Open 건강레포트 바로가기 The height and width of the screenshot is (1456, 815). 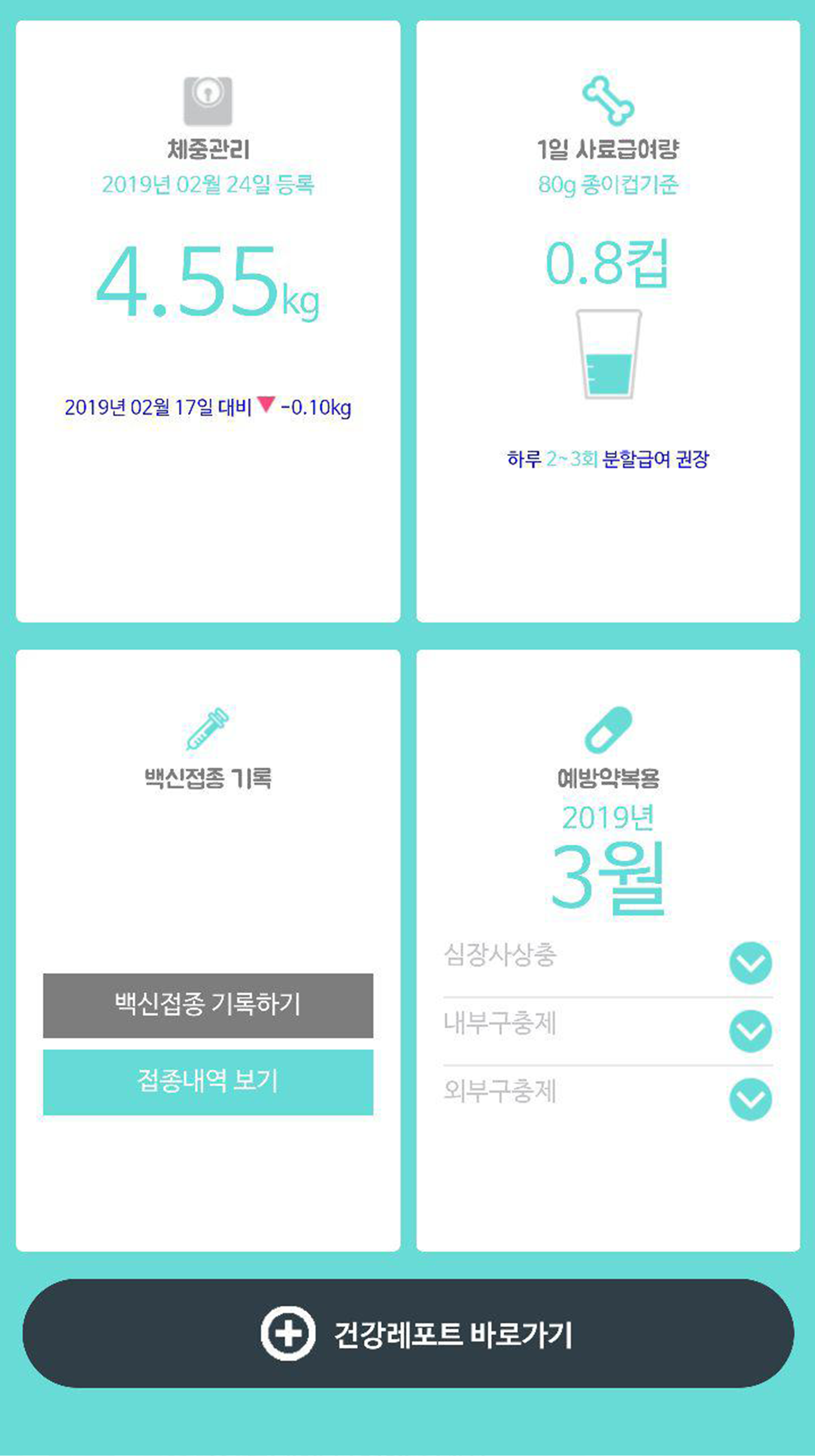point(408,1334)
